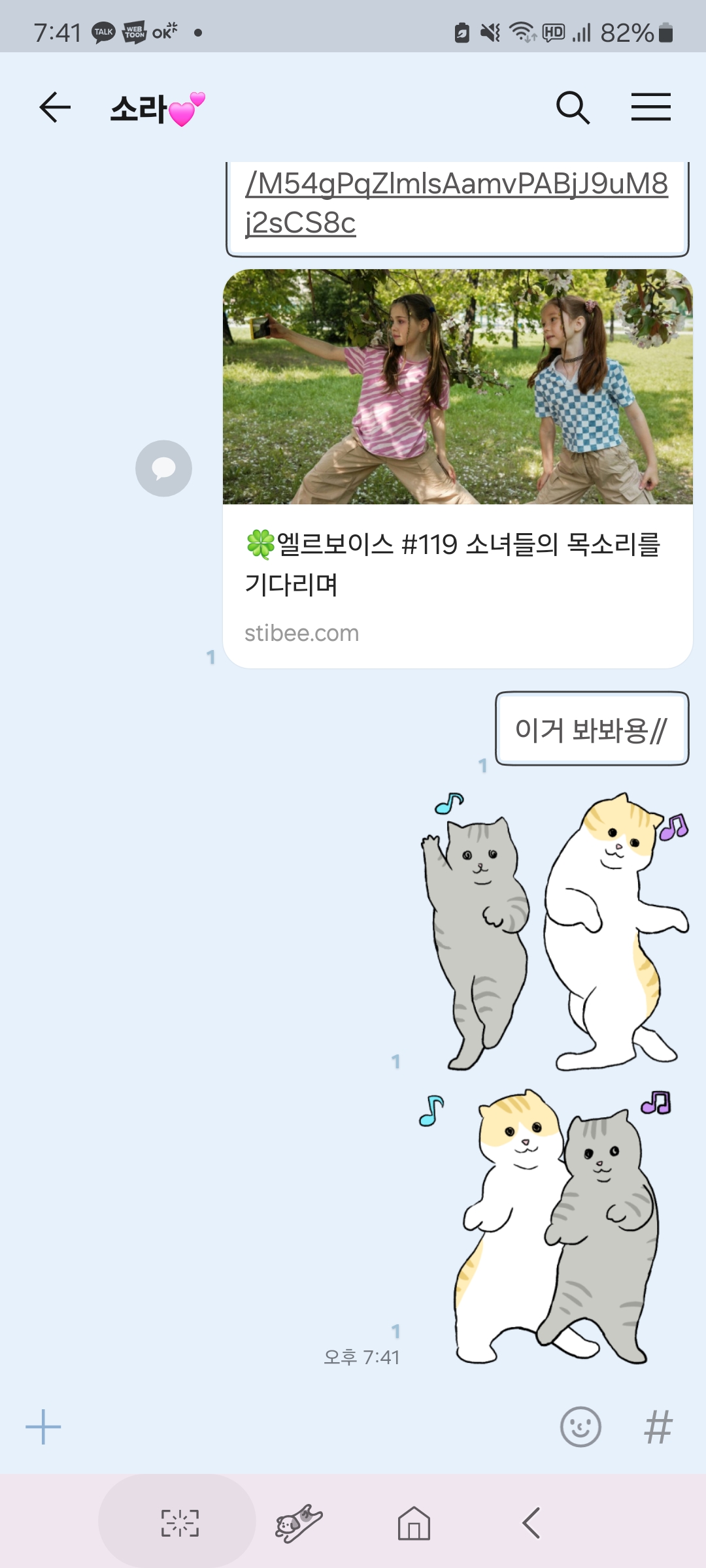Go back from the 소라 chat
The width and height of the screenshot is (706, 1568).
click(55, 107)
